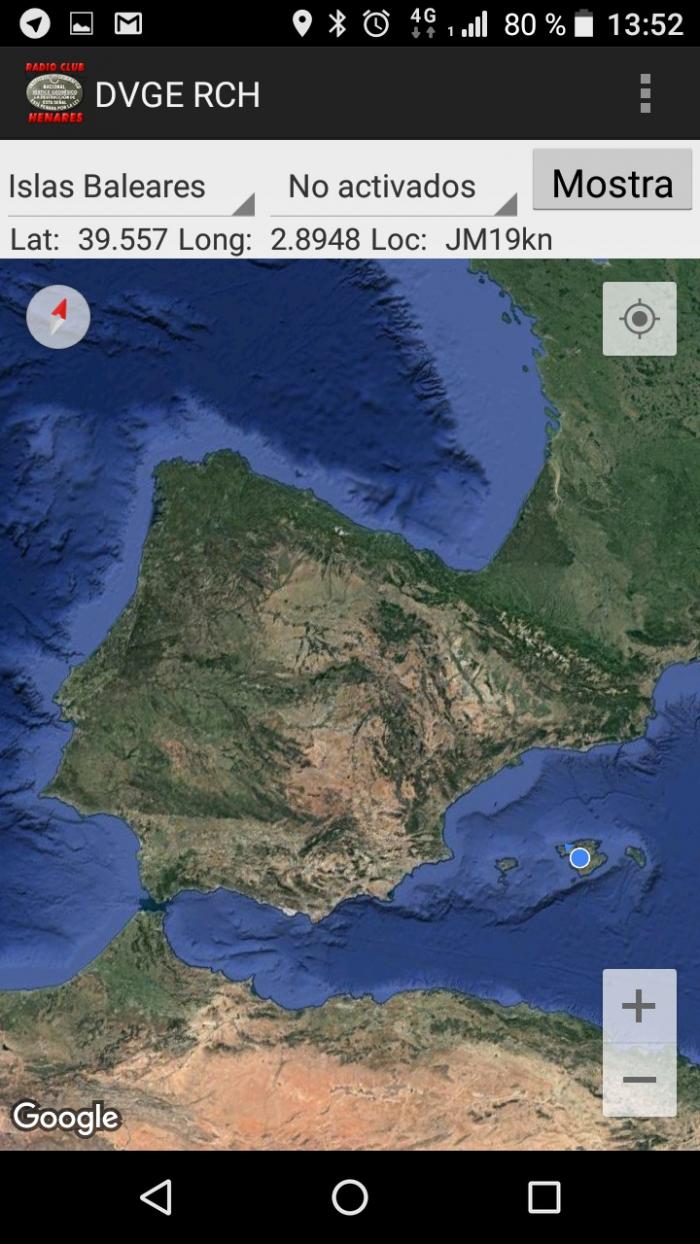Screen dimensions: 700x1244
Task: Go back using the navigation bar
Action: 156,1197
